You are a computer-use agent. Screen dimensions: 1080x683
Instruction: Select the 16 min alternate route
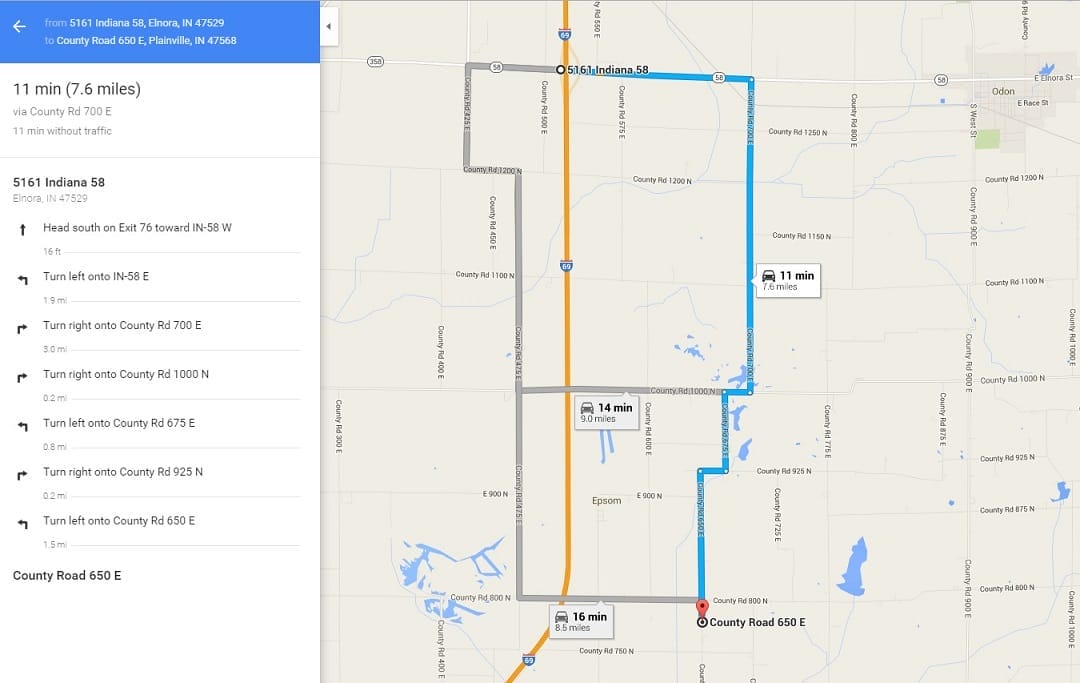[x=581, y=622]
